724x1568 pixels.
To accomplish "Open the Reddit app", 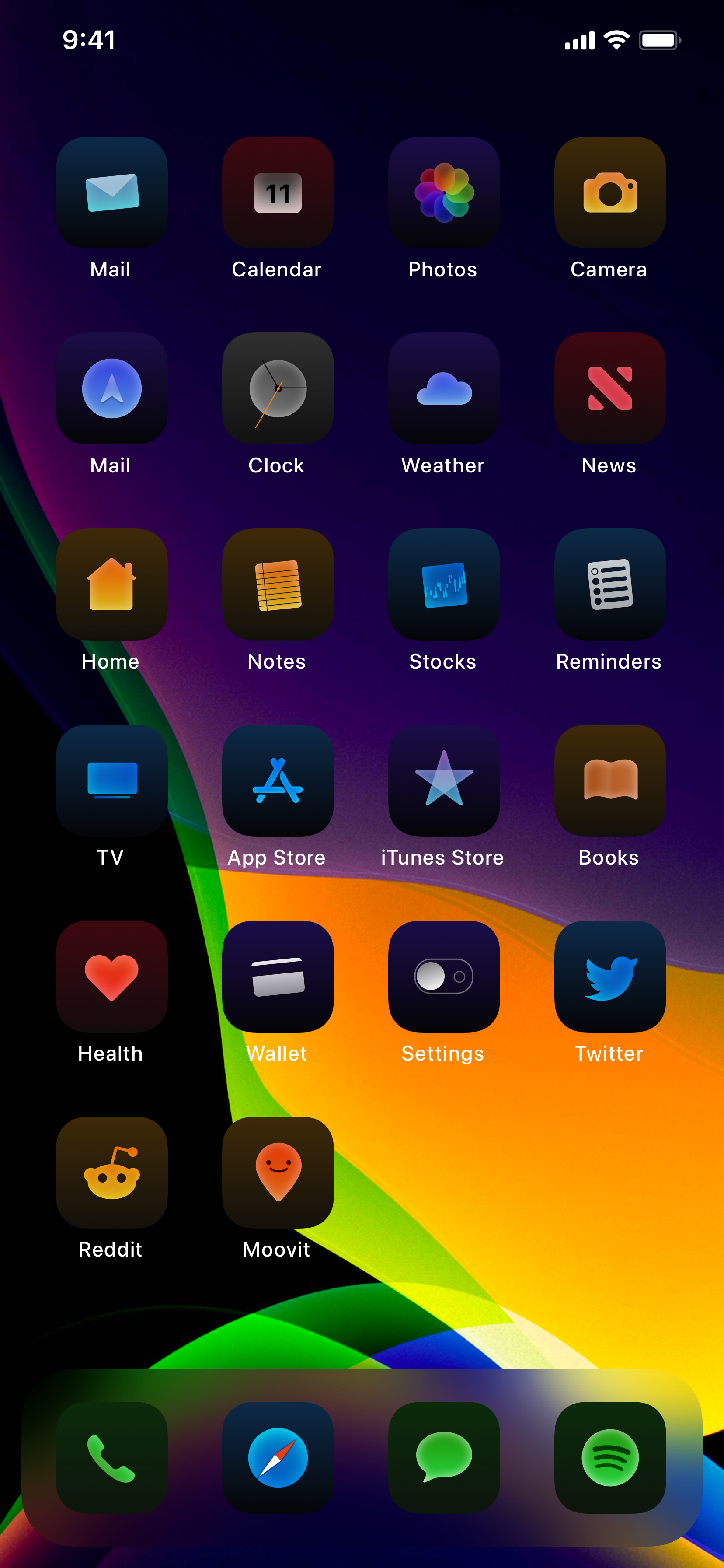I will [111, 1172].
